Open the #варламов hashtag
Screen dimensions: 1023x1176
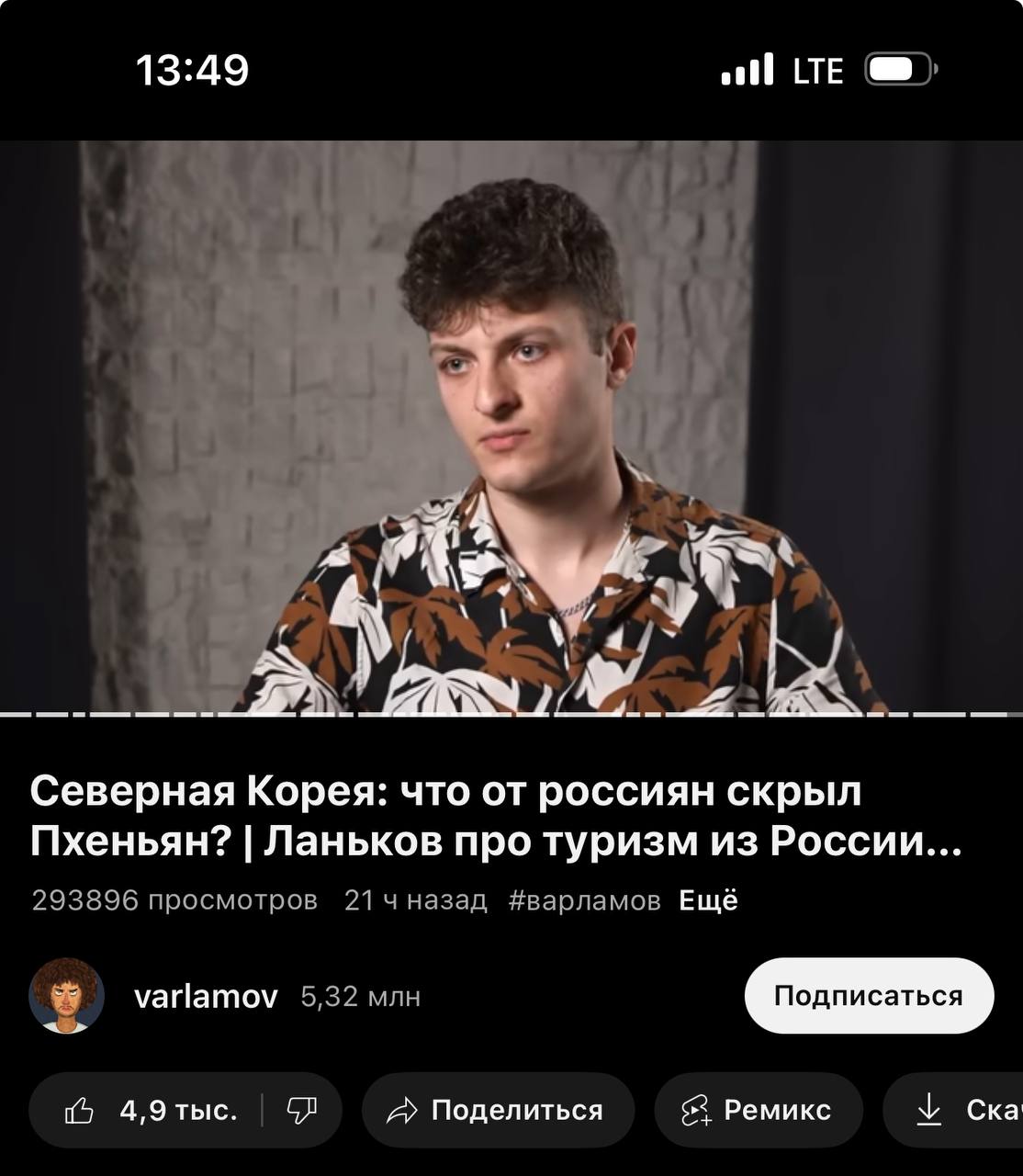point(584,900)
